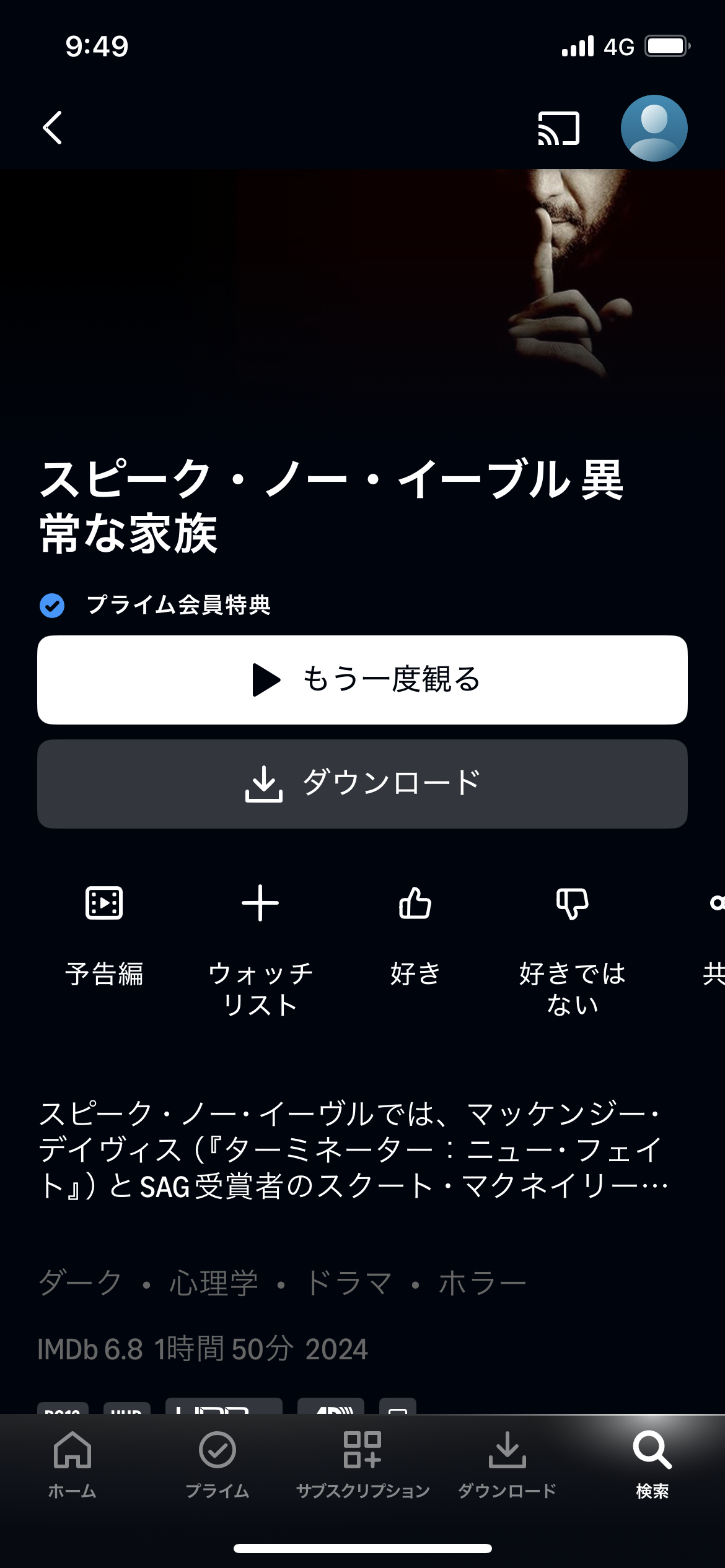The width and height of the screenshot is (725, 1568).
Task: Select the 検索 search tab
Action: coord(652,1464)
